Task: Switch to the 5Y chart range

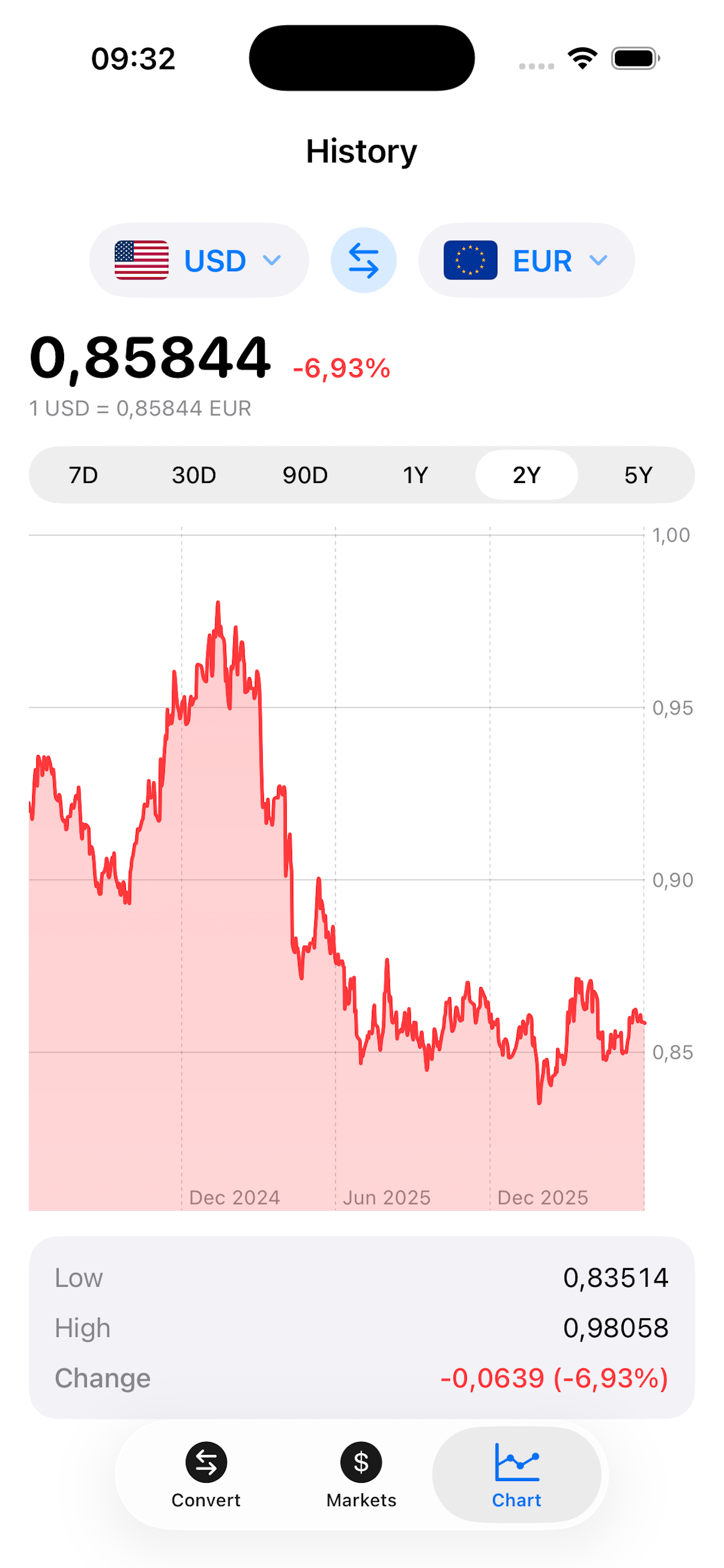Action: 638,475
